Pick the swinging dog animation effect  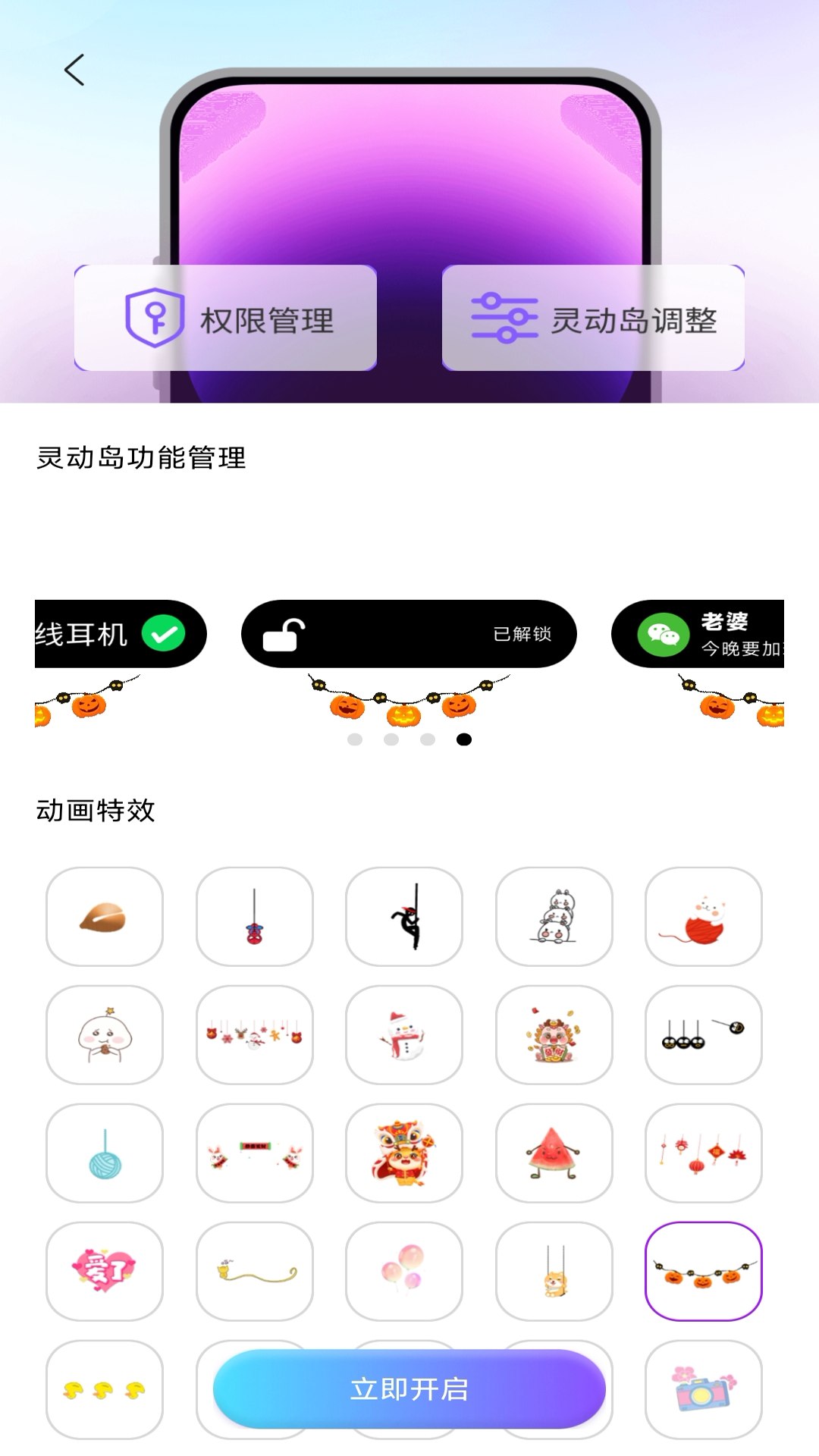554,1272
